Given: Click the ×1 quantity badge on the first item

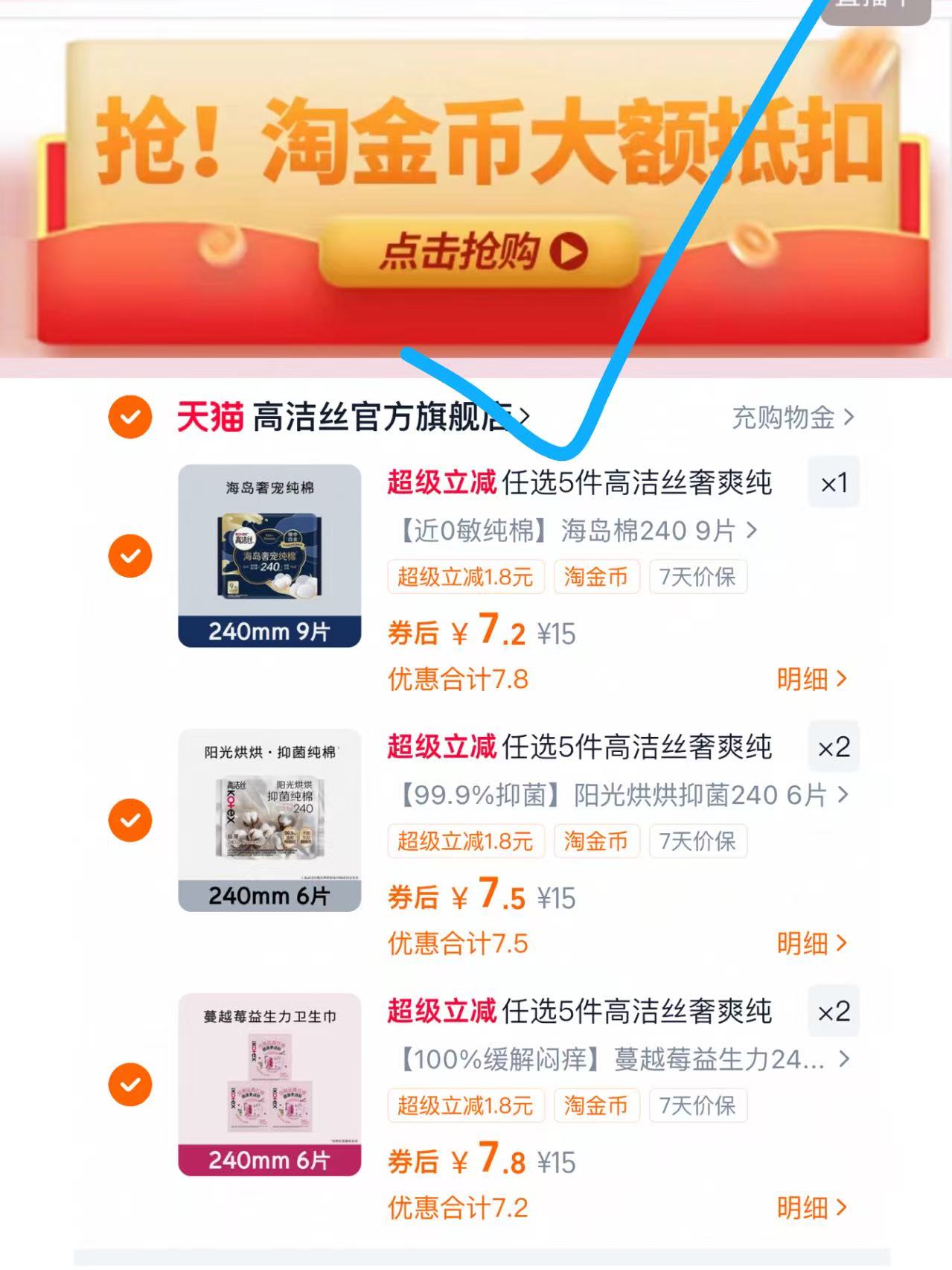Looking at the screenshot, I should [833, 482].
